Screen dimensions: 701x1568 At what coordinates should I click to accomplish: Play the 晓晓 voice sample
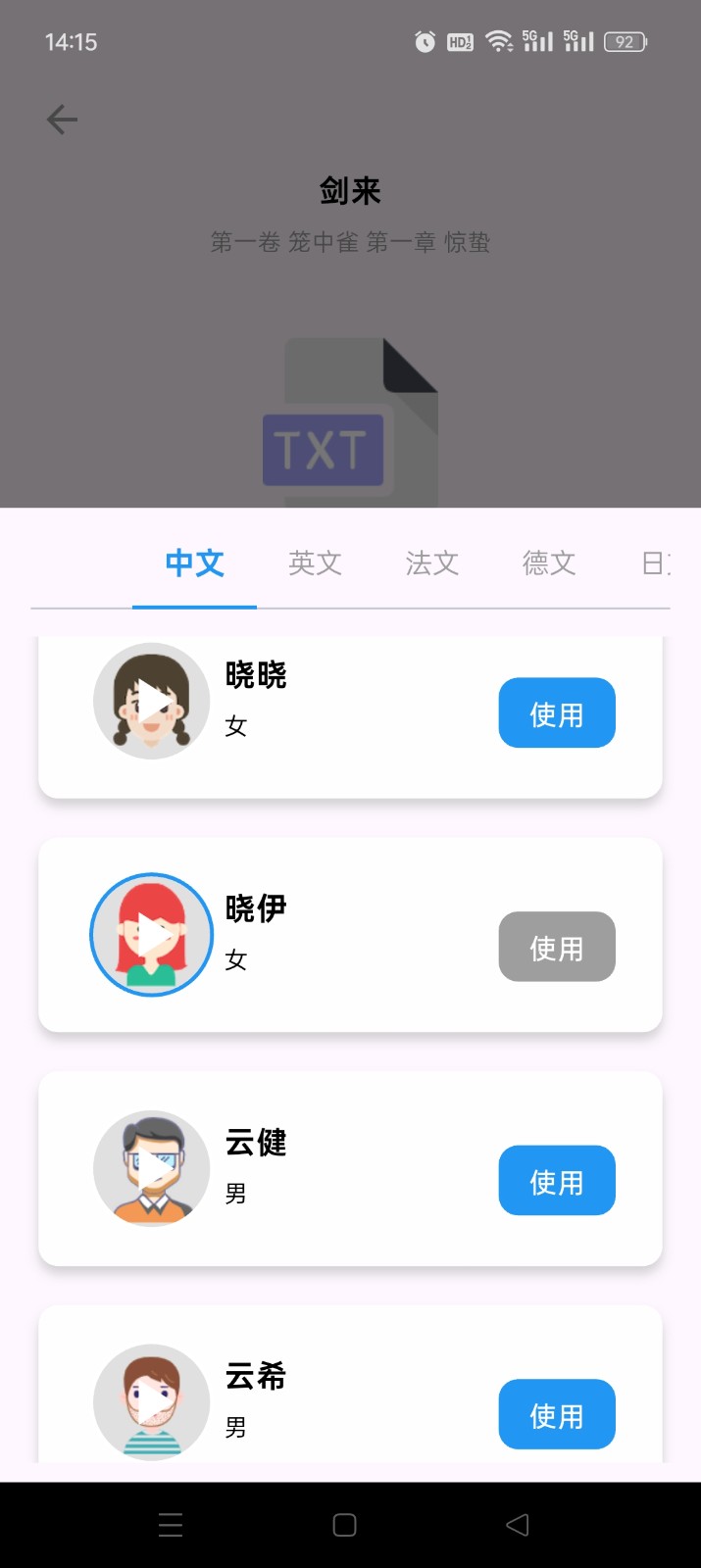(x=152, y=701)
